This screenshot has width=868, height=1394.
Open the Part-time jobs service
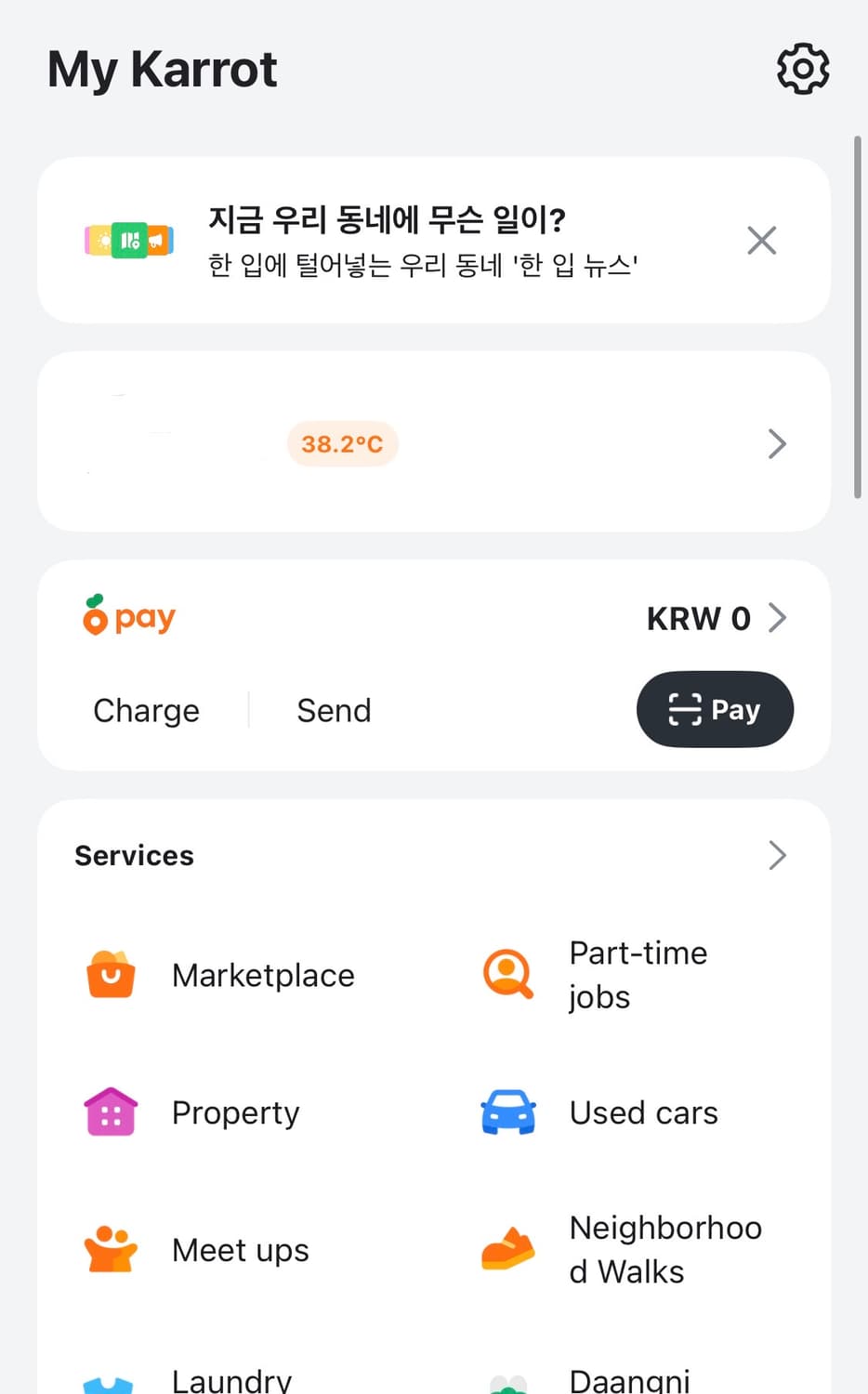(638, 975)
